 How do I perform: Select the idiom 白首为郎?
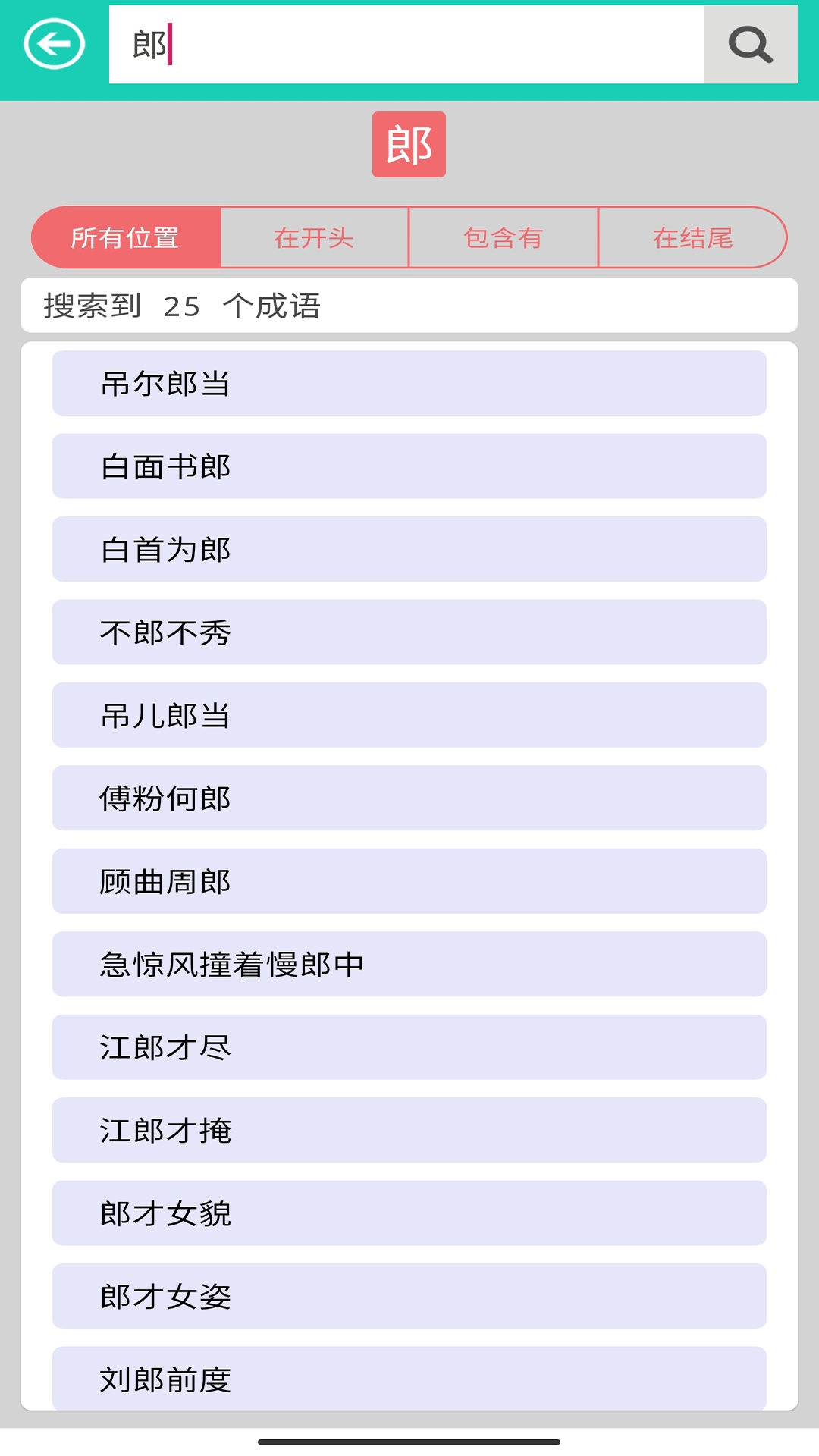click(409, 550)
